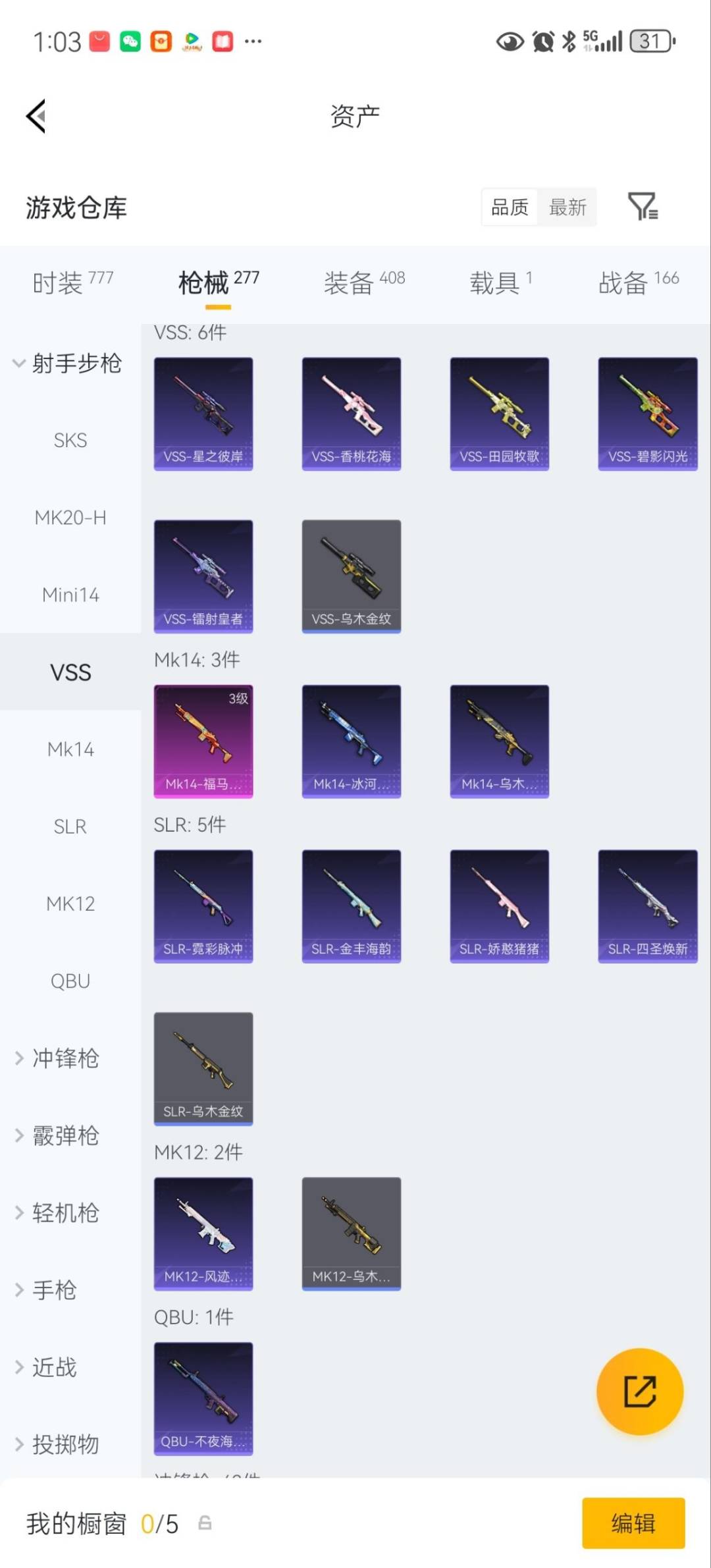Open the QBU-不夜海 skin
Screen dimensions: 711x1568
click(203, 1398)
